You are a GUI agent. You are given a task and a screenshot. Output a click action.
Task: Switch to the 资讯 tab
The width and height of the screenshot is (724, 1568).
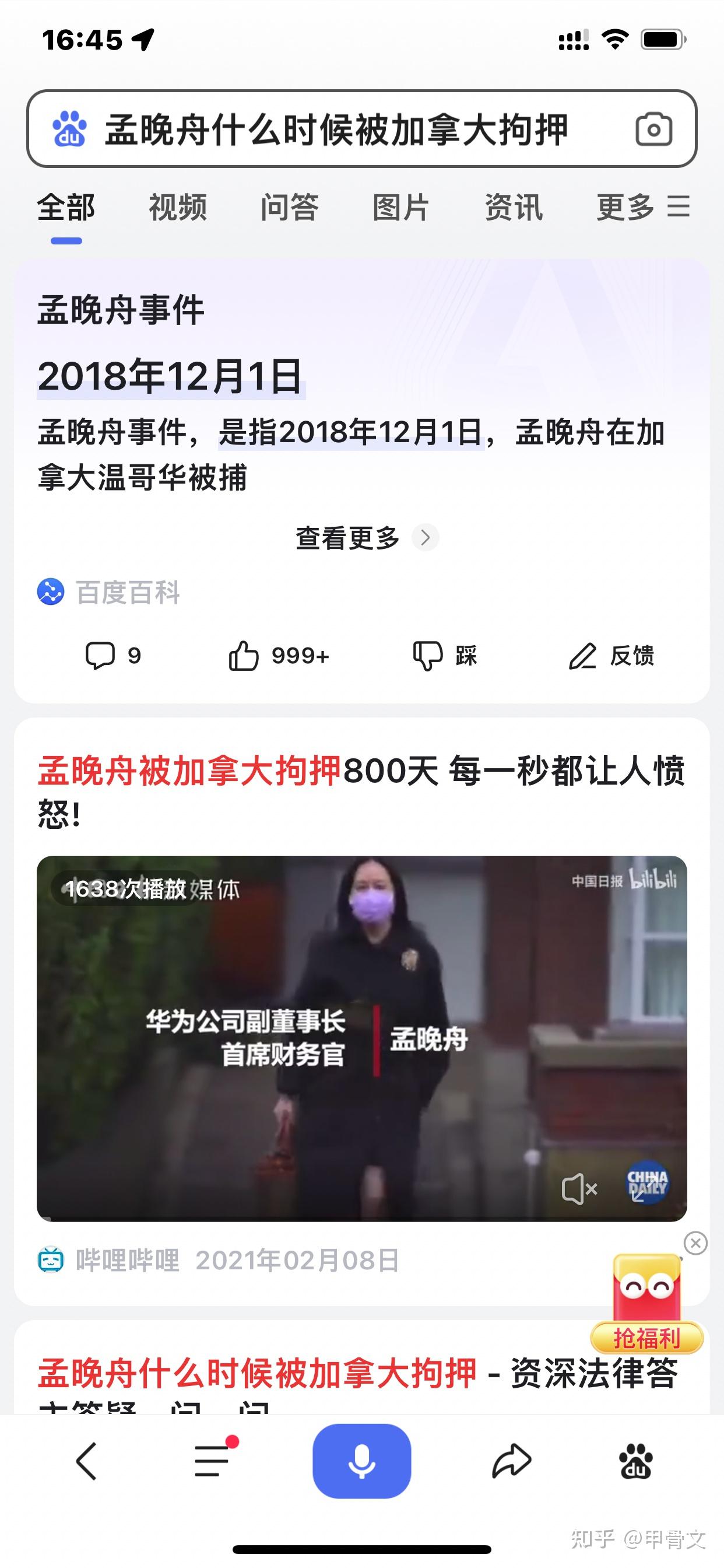[514, 208]
